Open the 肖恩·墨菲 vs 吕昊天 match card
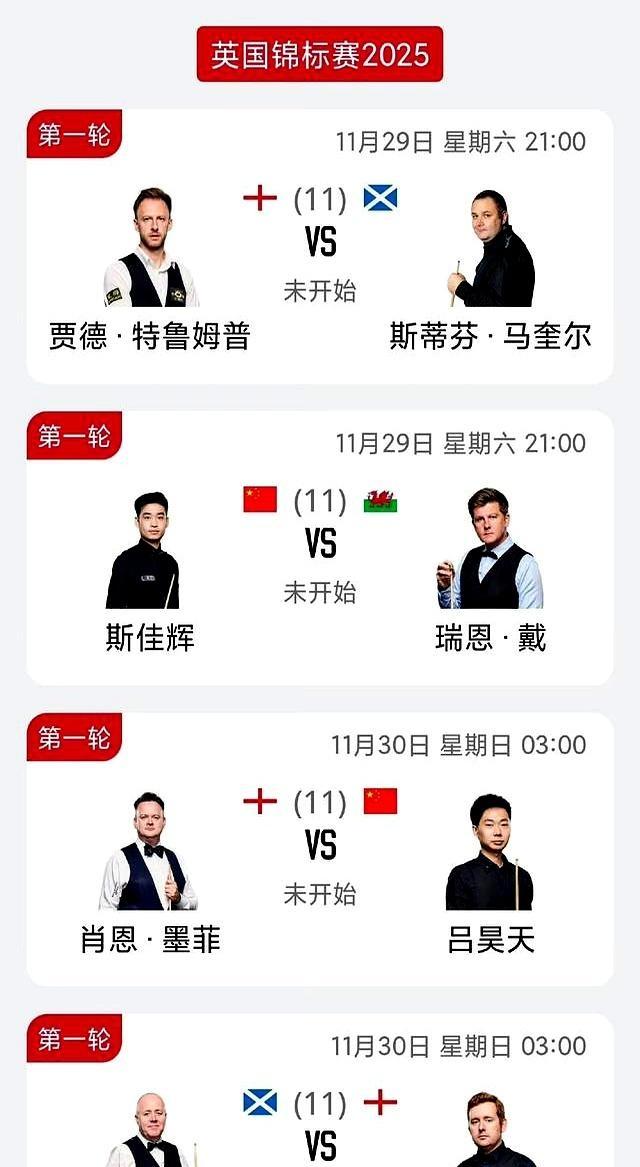The image size is (640, 1167). (320, 848)
